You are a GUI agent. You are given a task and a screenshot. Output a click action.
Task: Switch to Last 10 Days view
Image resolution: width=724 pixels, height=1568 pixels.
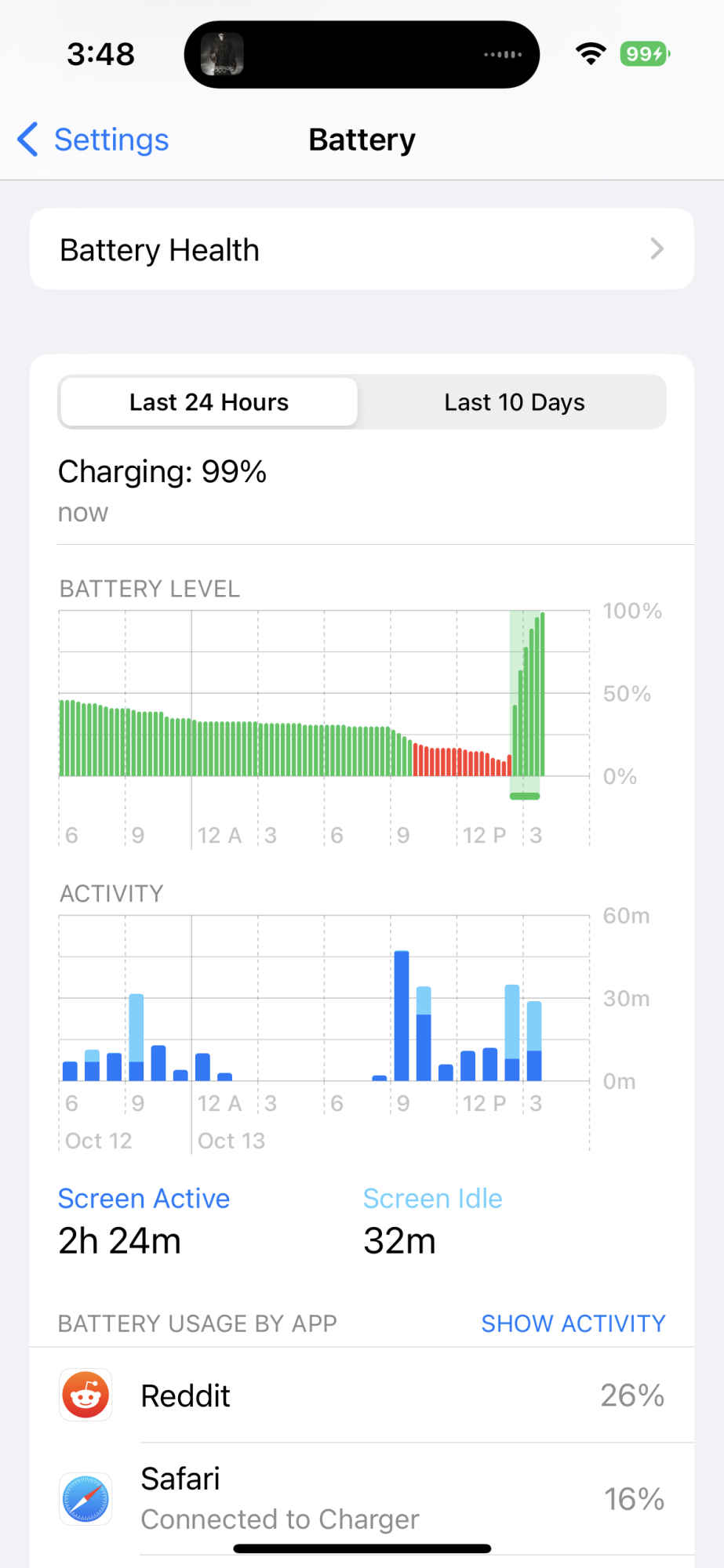[x=514, y=402]
